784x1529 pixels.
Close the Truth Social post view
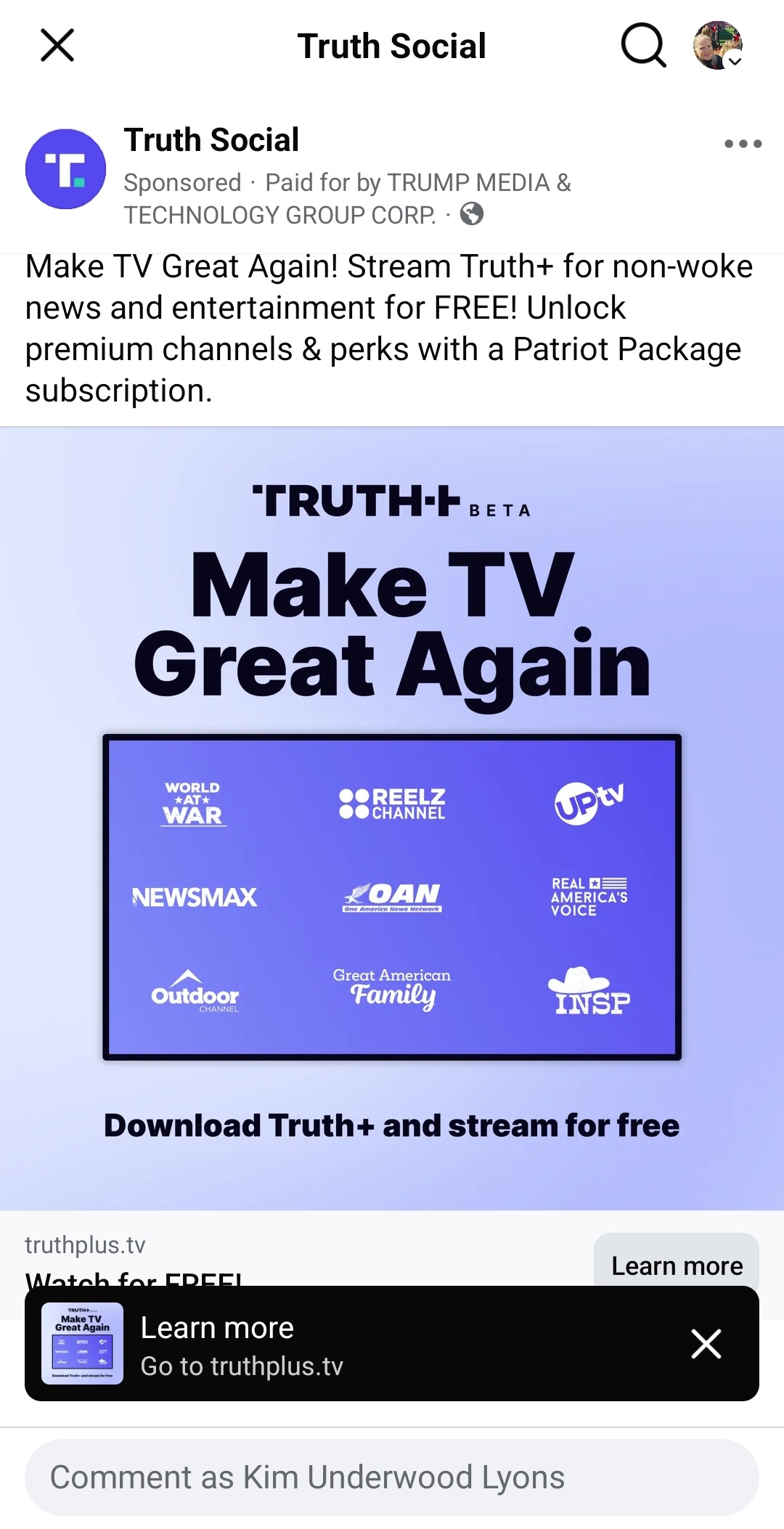(x=57, y=46)
